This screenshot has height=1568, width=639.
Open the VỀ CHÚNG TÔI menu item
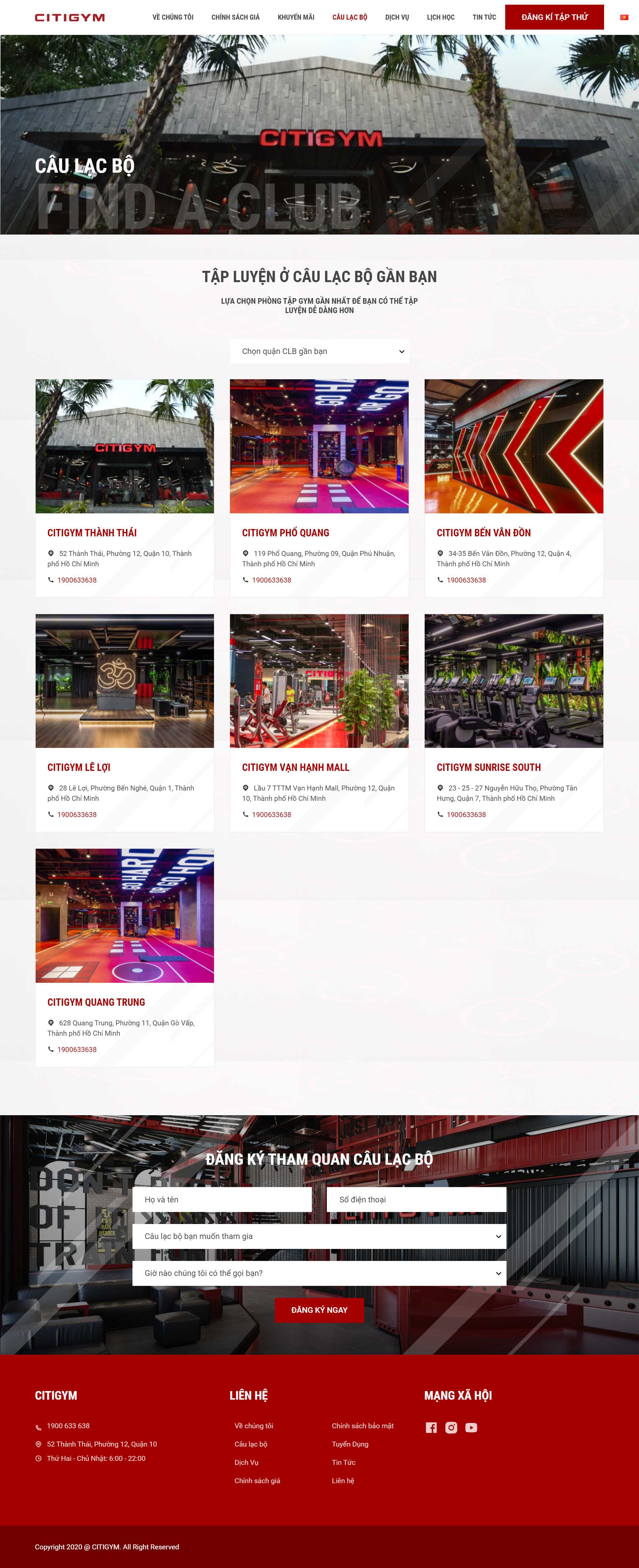point(173,17)
